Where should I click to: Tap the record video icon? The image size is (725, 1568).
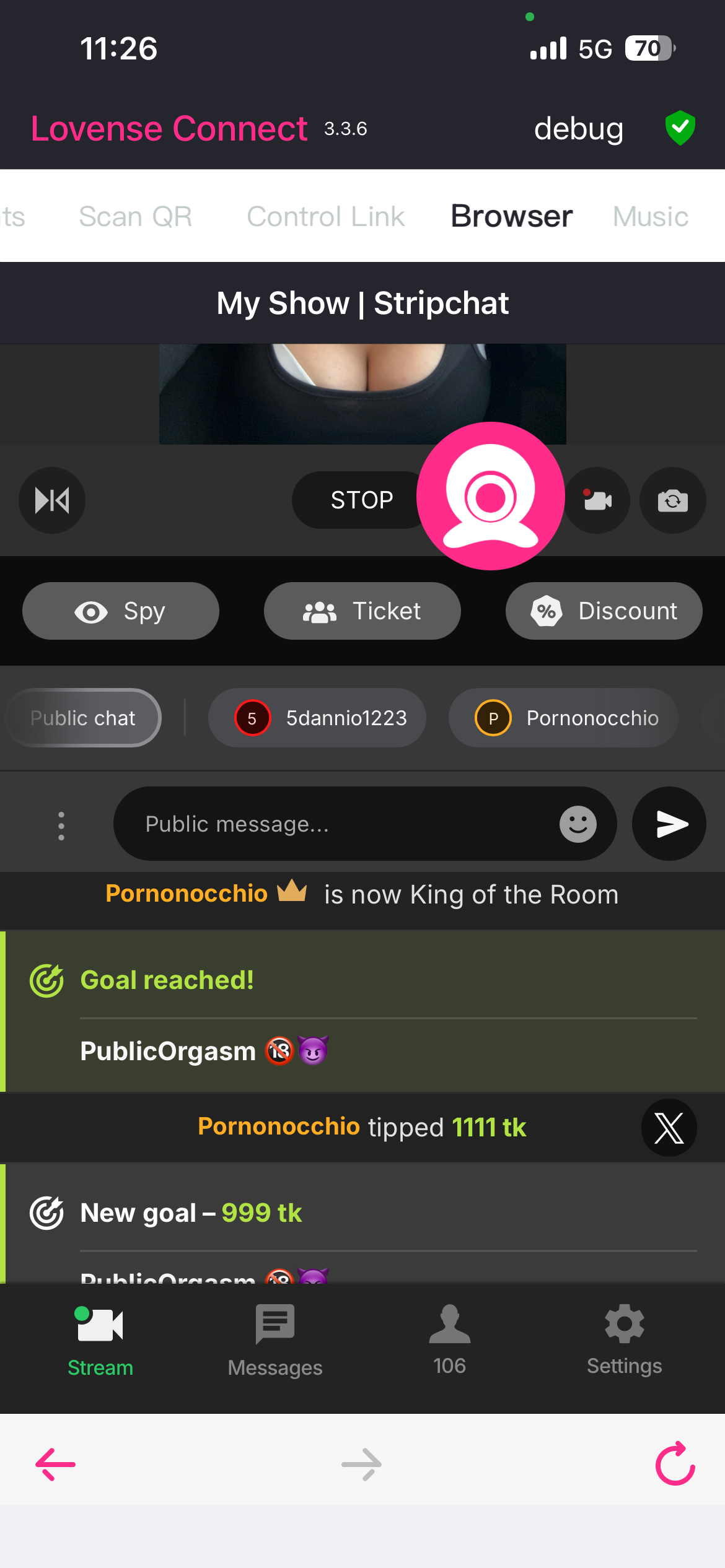597,500
